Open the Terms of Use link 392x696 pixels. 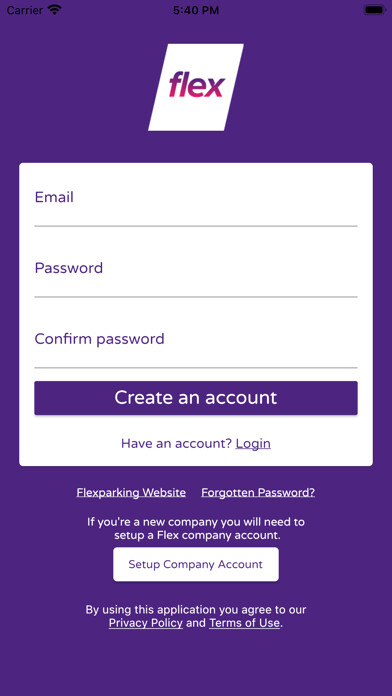coord(244,623)
